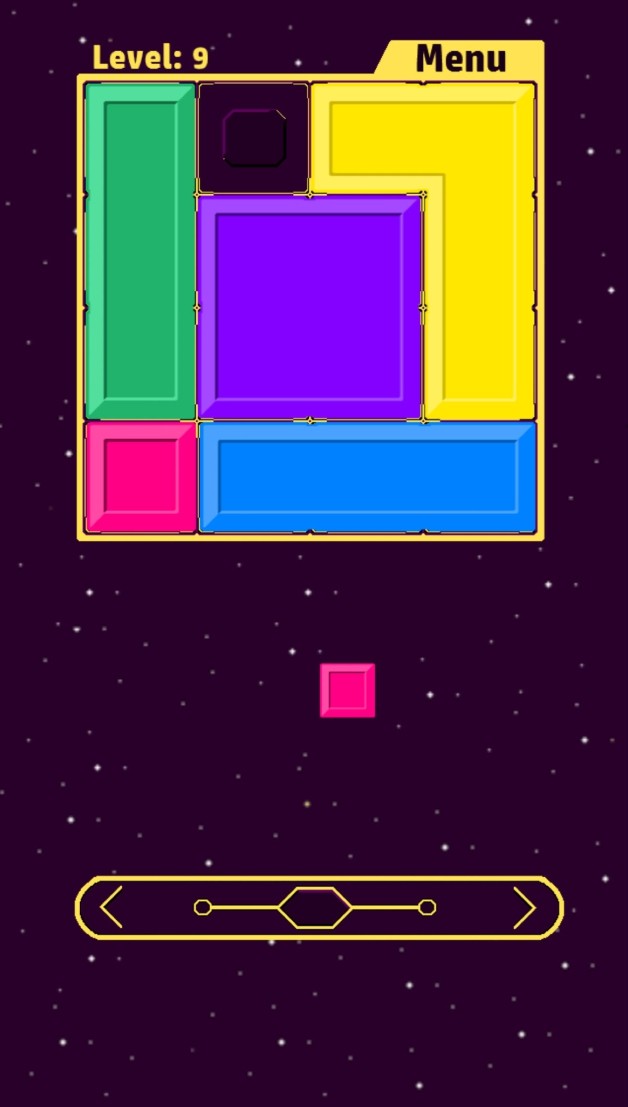Viewport: 628px width, 1107px height.
Task: Tap the right arrow on bottom bar
Action: pyautogui.click(x=524, y=907)
